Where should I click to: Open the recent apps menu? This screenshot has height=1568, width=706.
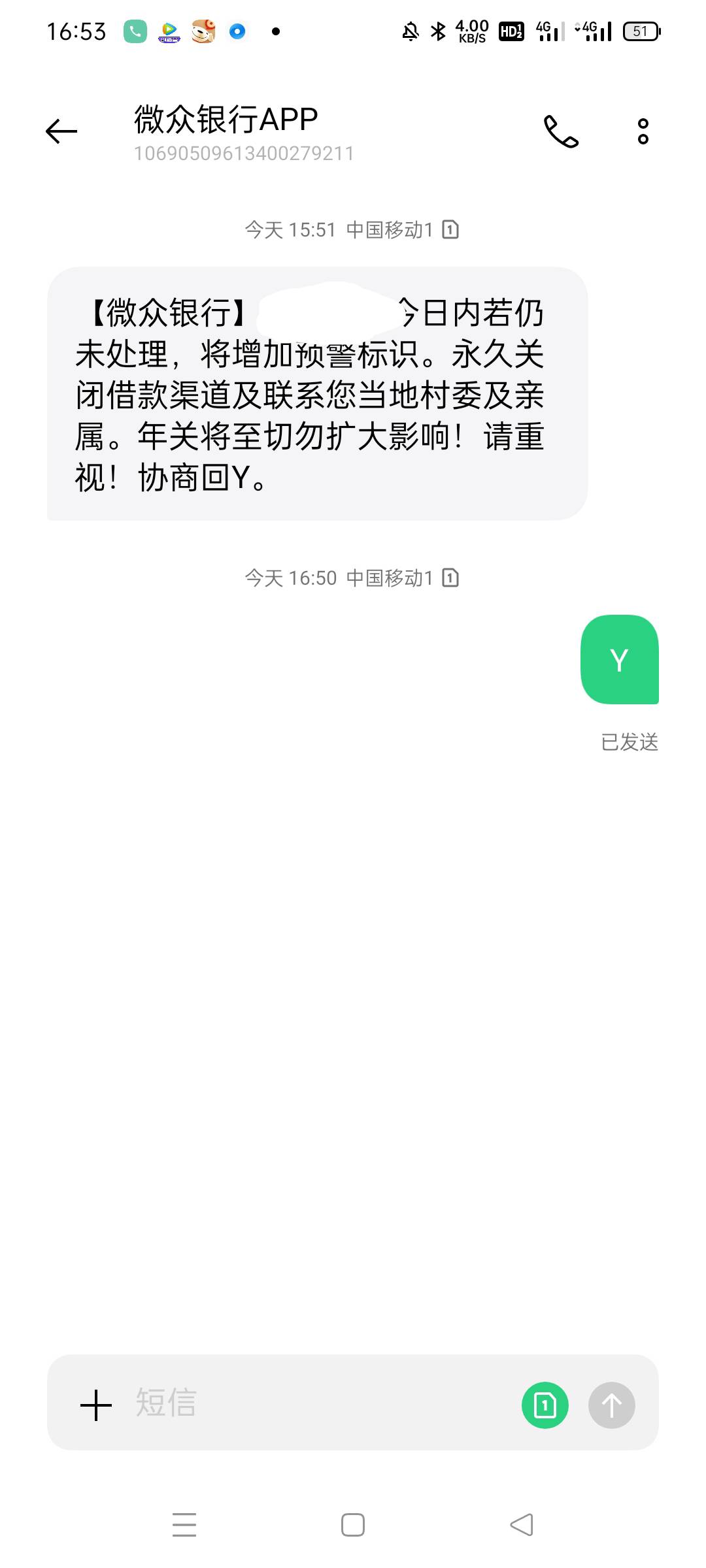184,1524
